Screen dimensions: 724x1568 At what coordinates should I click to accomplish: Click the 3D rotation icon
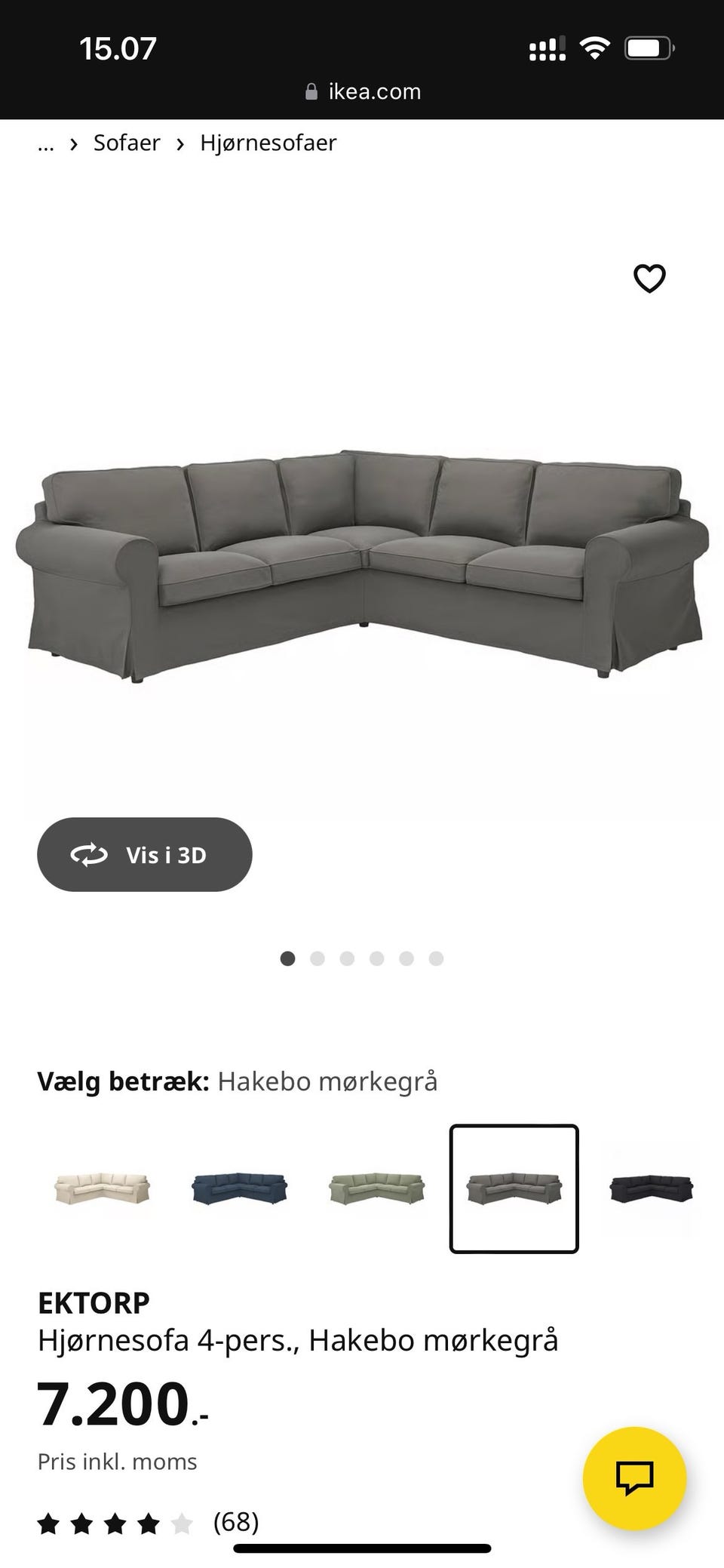88,854
